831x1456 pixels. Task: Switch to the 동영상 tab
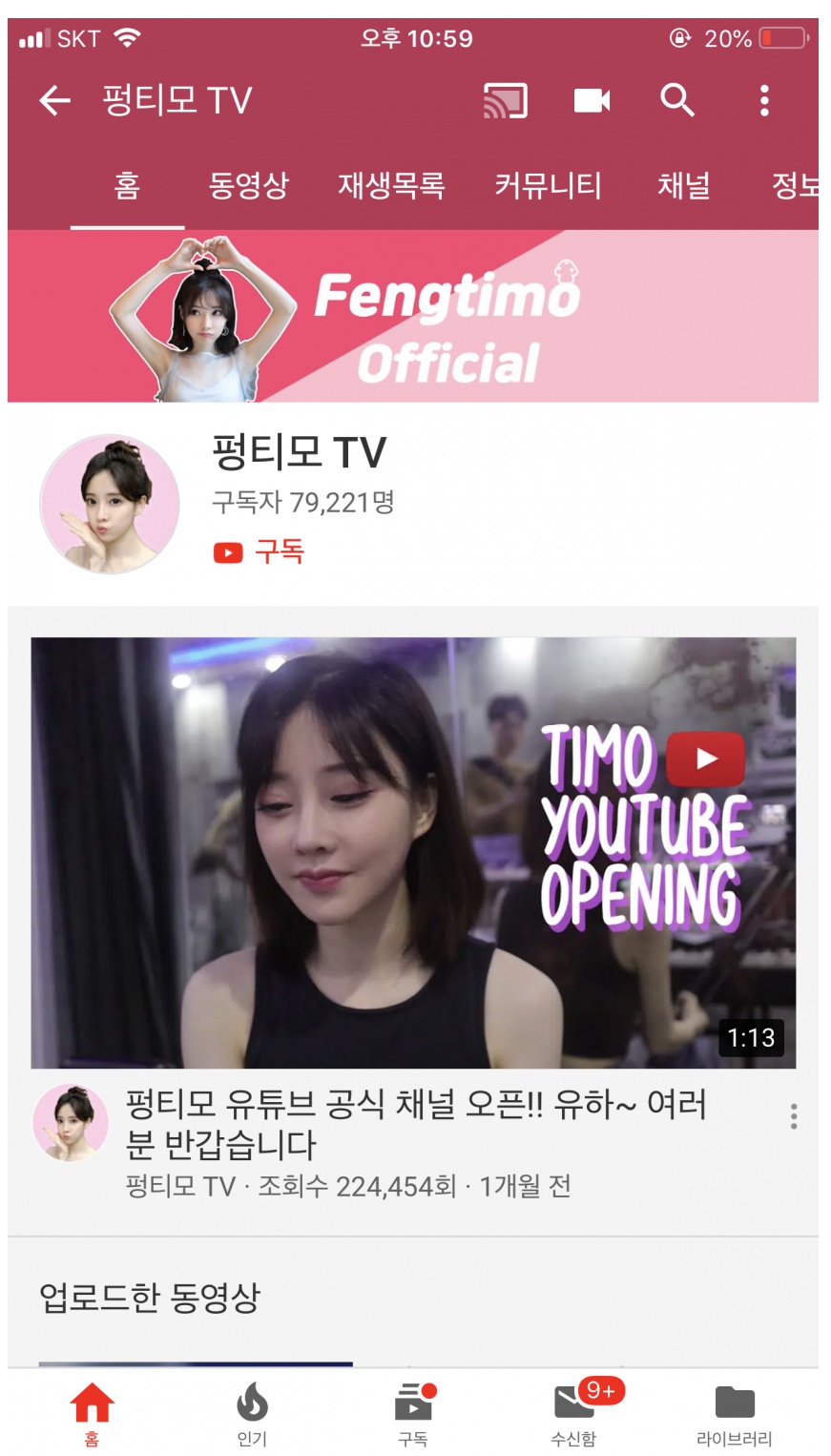tap(248, 185)
